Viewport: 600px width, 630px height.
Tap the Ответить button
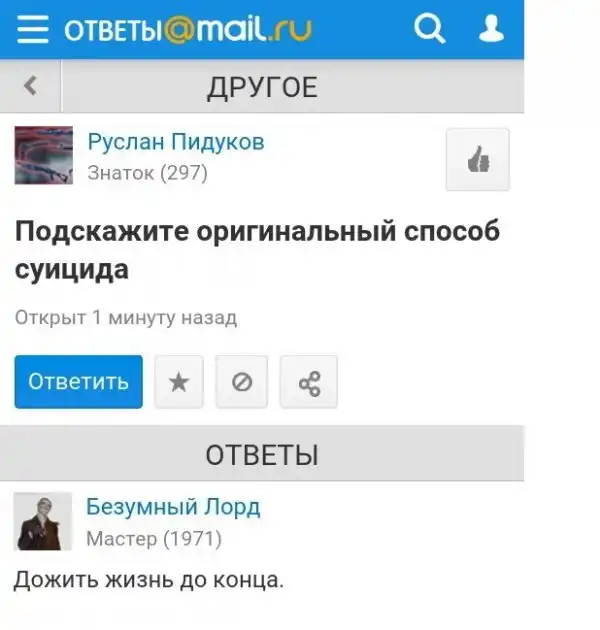click(78, 381)
